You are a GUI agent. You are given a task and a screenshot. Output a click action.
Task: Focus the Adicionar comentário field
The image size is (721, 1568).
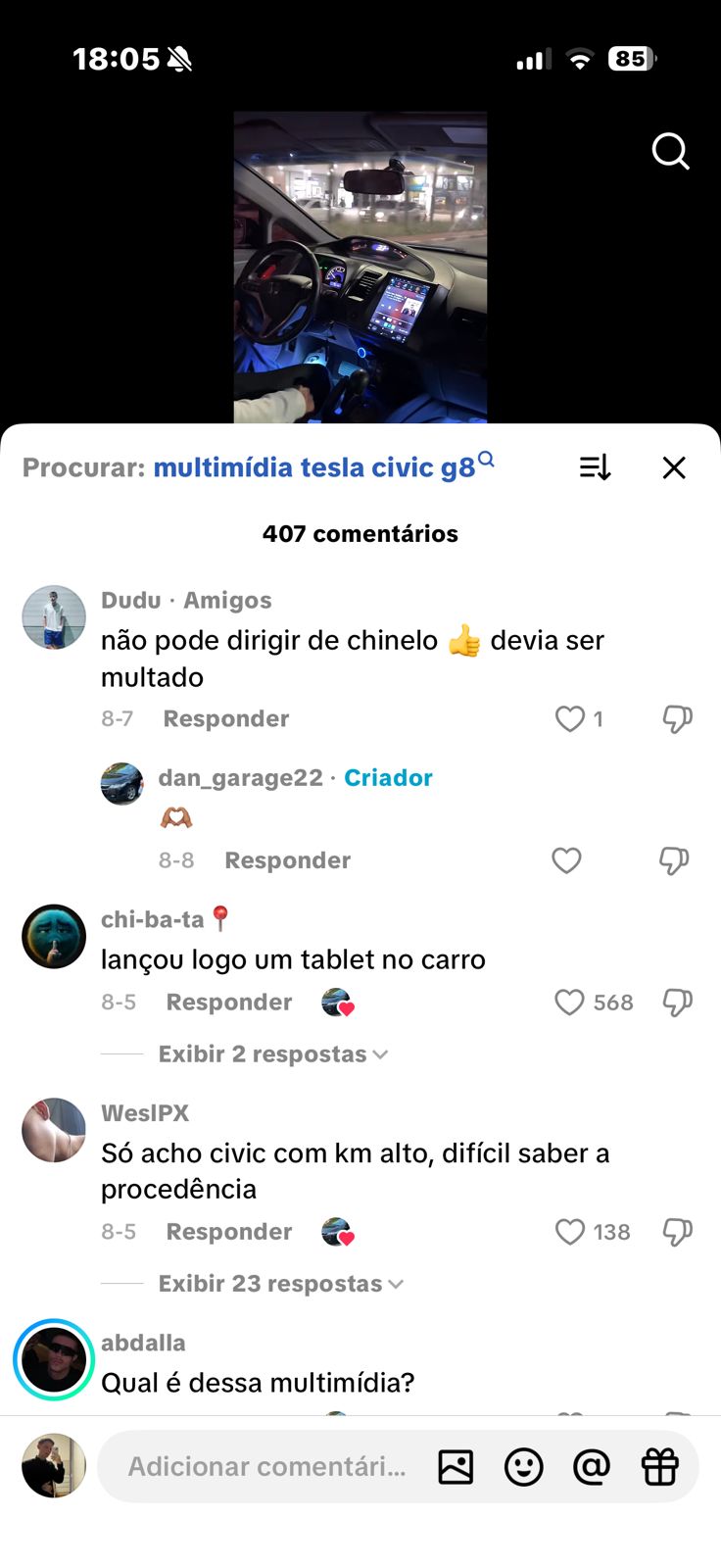pos(266,1467)
